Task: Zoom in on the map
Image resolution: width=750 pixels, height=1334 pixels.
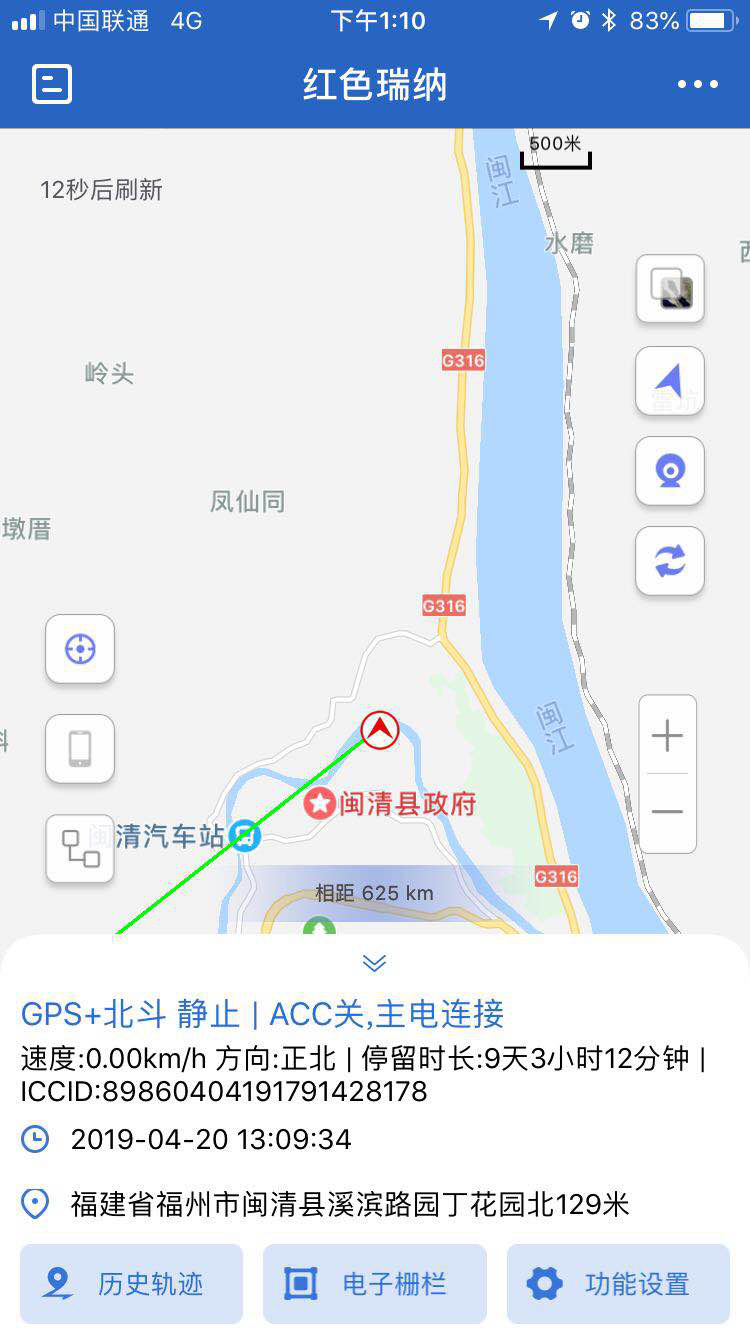Action: 667,737
